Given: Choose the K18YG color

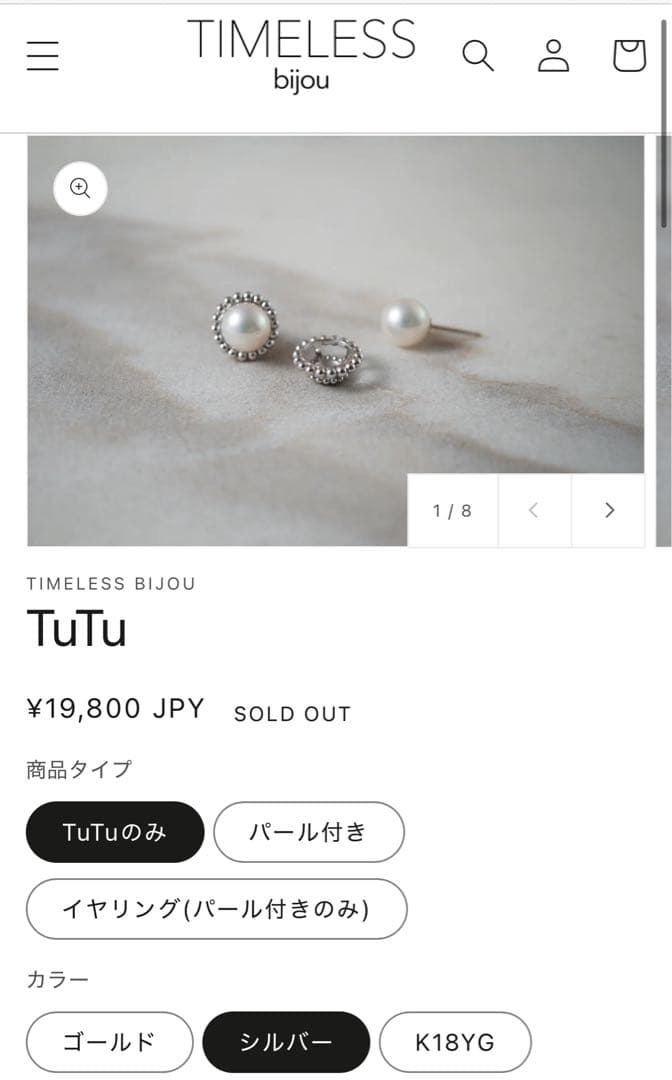Looking at the screenshot, I should coord(455,1042).
